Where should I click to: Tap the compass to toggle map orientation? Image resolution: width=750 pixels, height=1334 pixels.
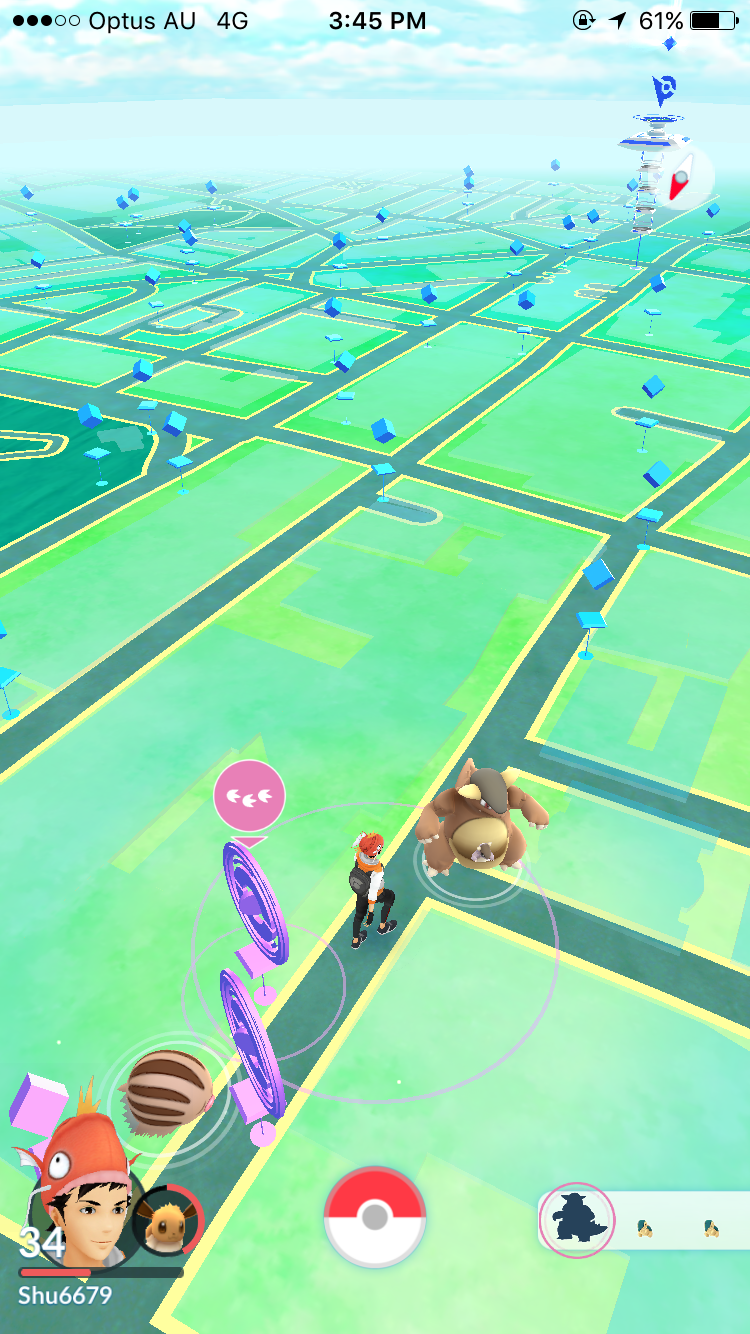(x=683, y=178)
